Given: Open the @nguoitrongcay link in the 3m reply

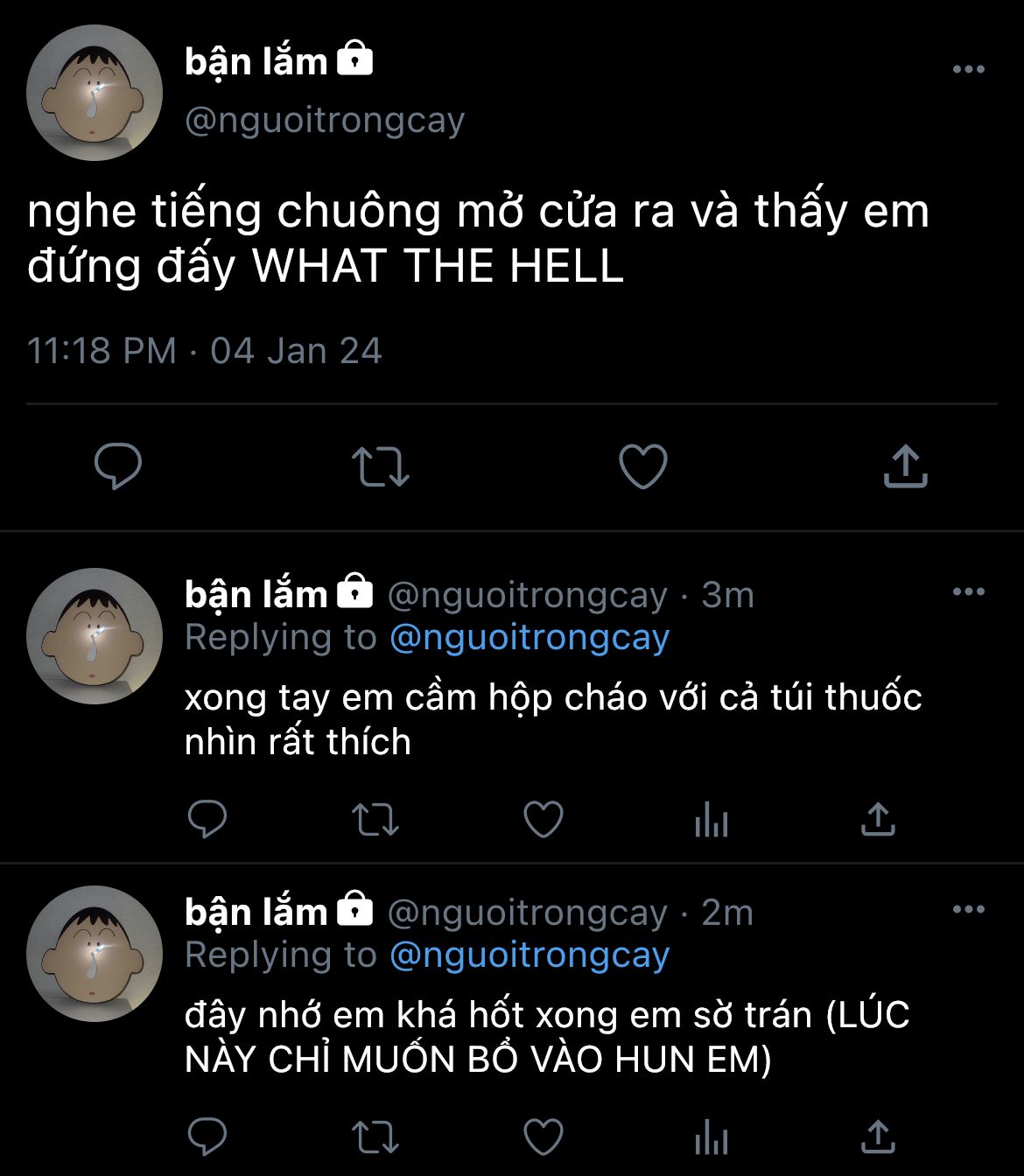Looking at the screenshot, I should [530, 637].
